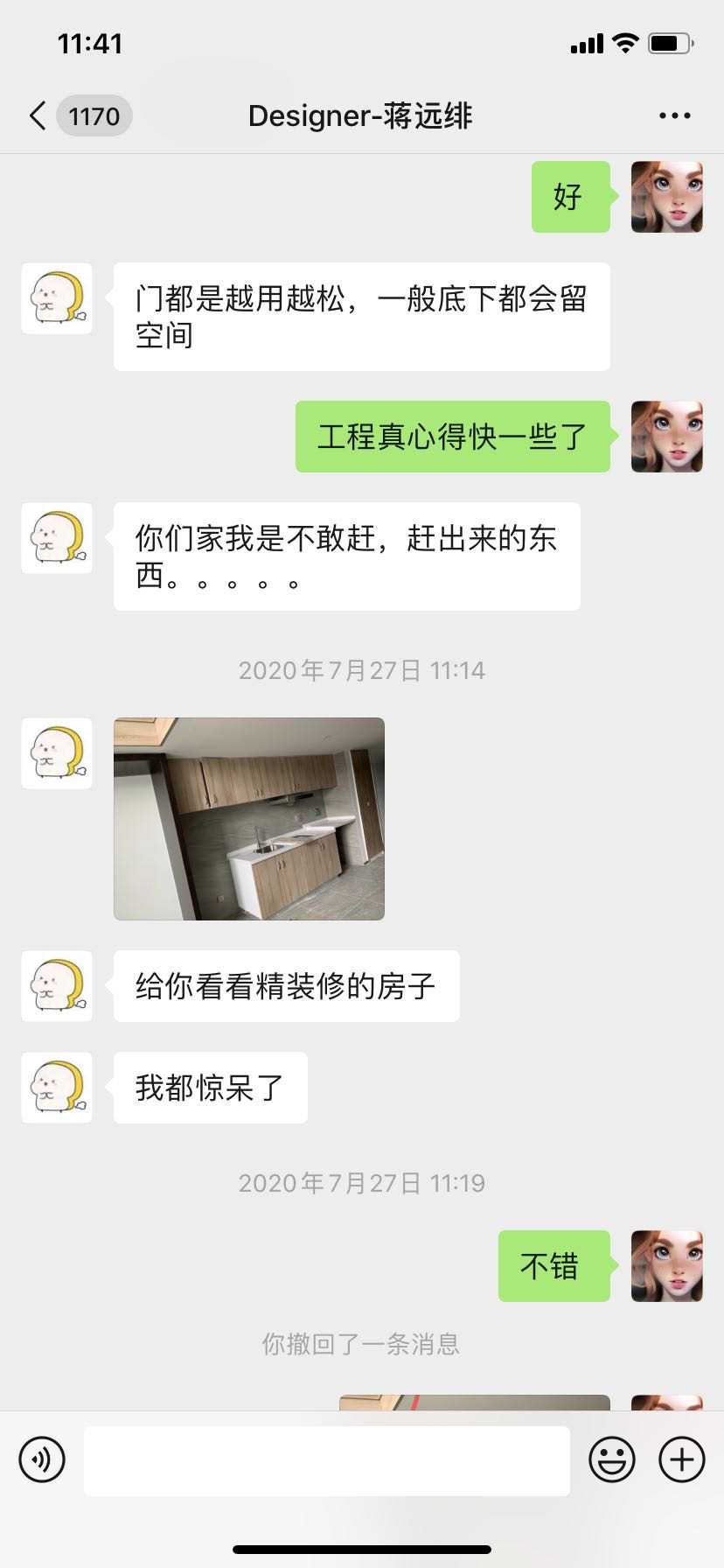Switch to voice message input
Screen dimensions: 724x1568
(42, 1459)
